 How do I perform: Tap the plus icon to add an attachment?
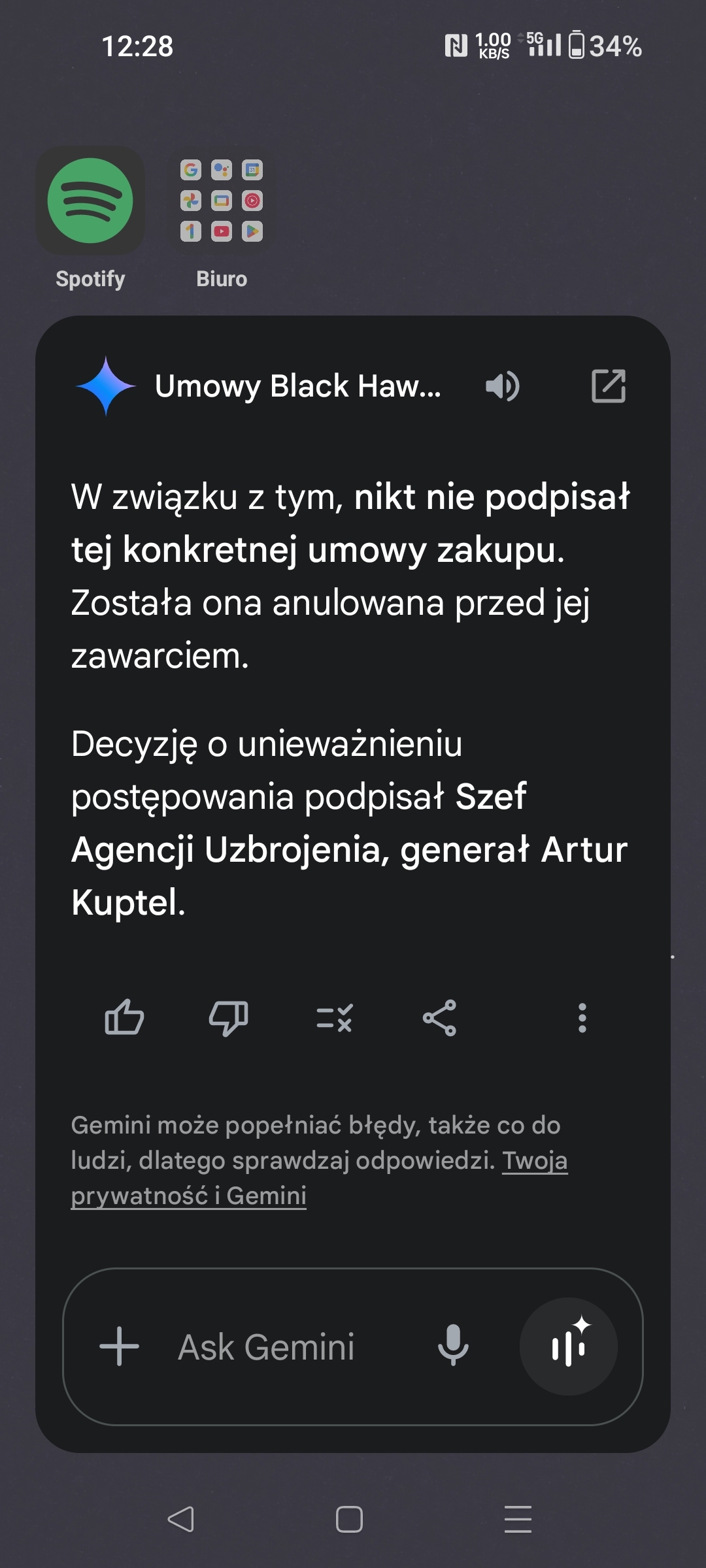pos(119,1347)
